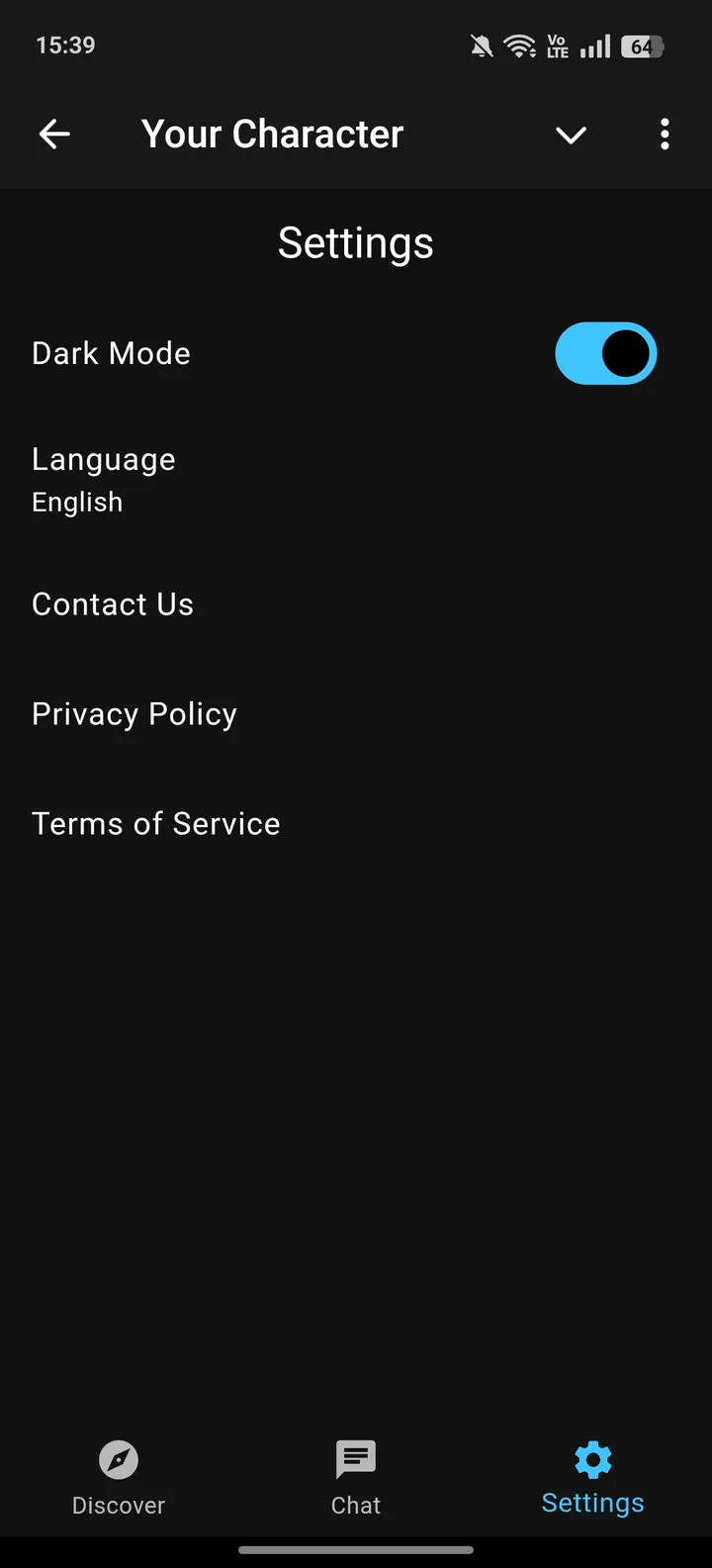This screenshot has height=1568, width=712.
Task: Tap the Wi-Fi status icon
Action: [519, 45]
